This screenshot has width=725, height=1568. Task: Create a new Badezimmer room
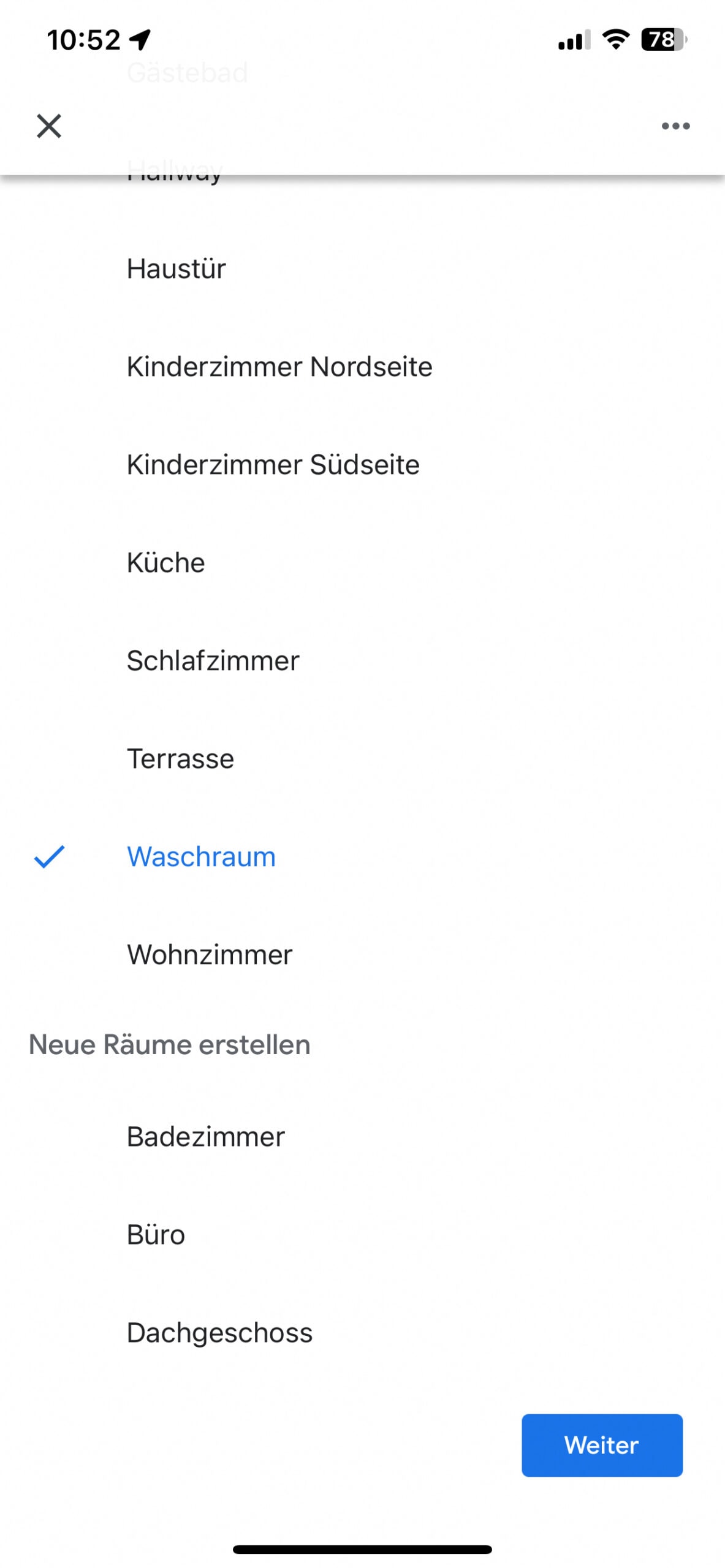coord(362,1137)
